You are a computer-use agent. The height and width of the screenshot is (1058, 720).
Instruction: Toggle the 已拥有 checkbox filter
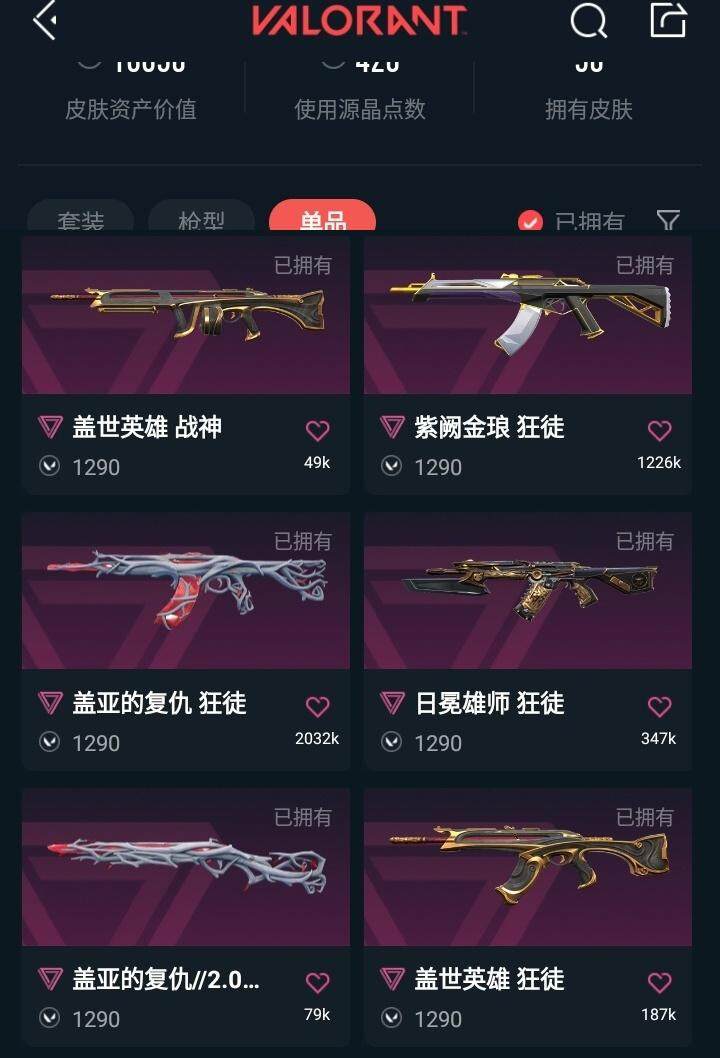(531, 221)
